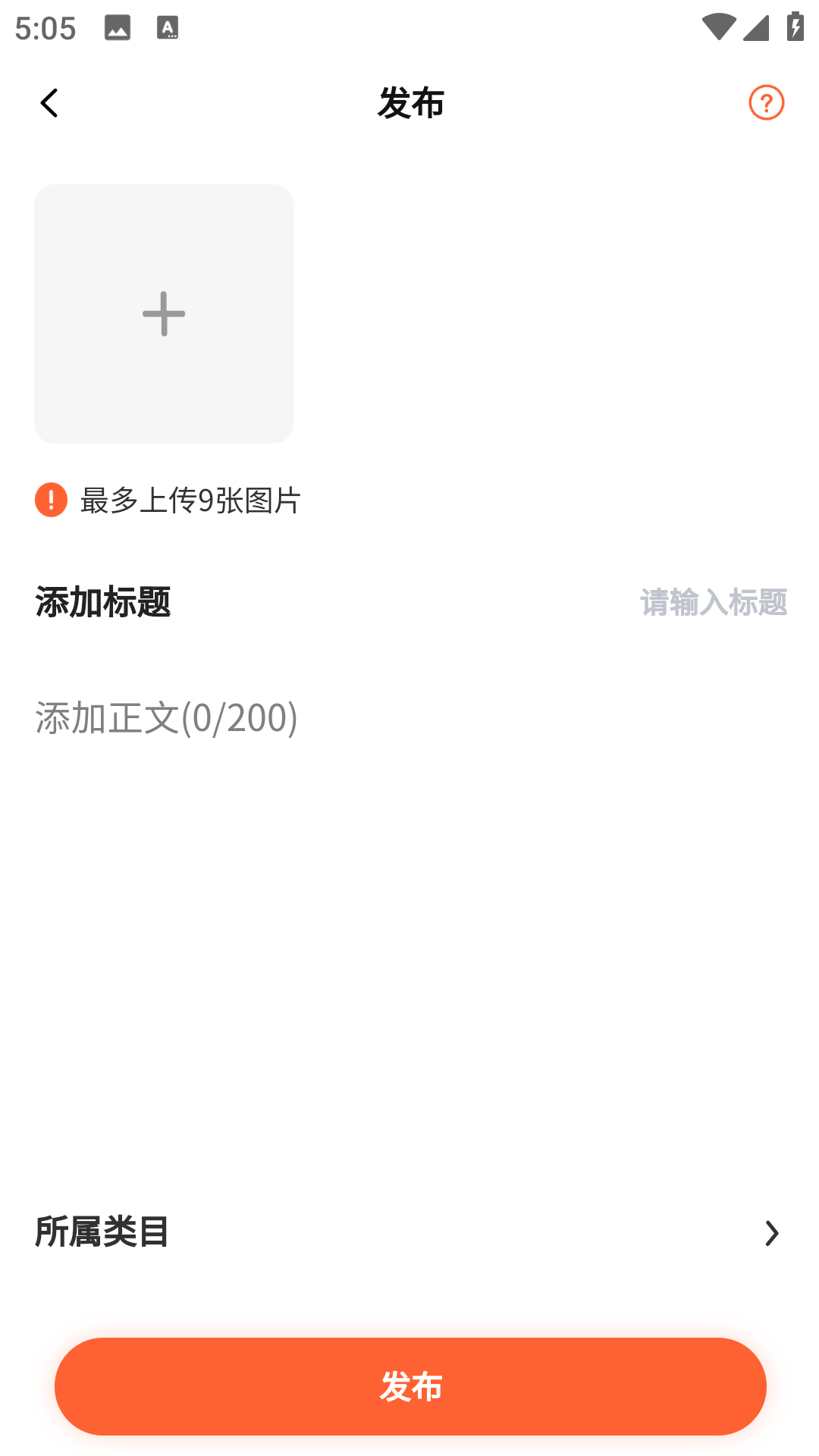The image size is (819, 1456).
Task: Click the 发布 title at the top
Action: (409, 102)
